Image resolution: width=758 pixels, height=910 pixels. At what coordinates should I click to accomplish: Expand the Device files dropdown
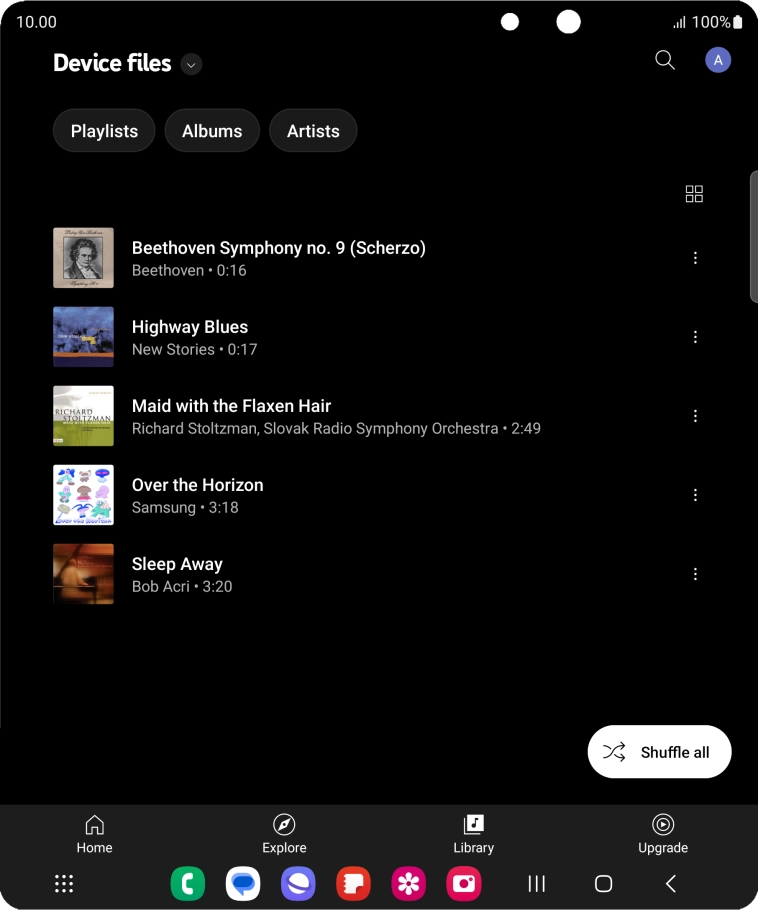191,64
